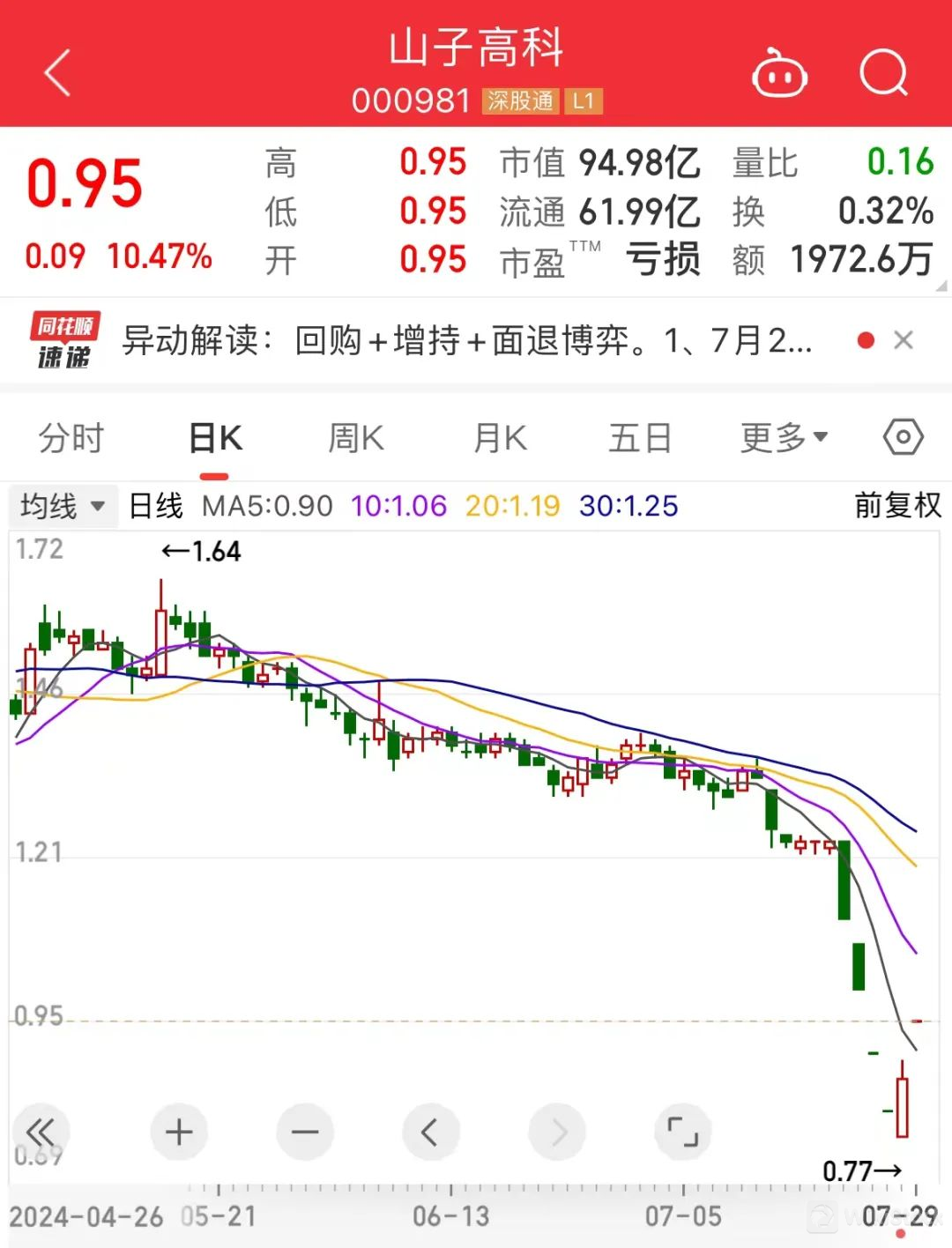
Task: Open the 异动解读 news banner
Action: click(x=465, y=340)
